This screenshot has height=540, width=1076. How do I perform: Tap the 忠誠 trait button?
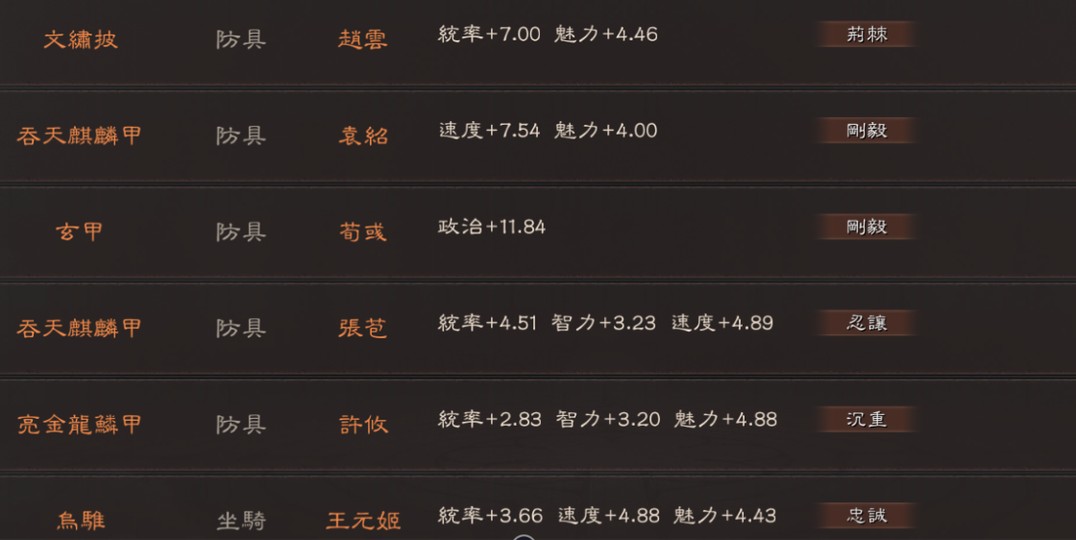pyautogui.click(x=866, y=515)
